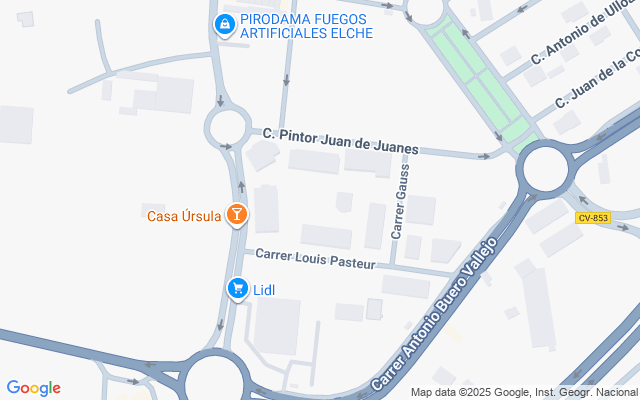
Task: Tap the Pirodama Fuegos Artificiales Elche marker
Action: [227, 24]
